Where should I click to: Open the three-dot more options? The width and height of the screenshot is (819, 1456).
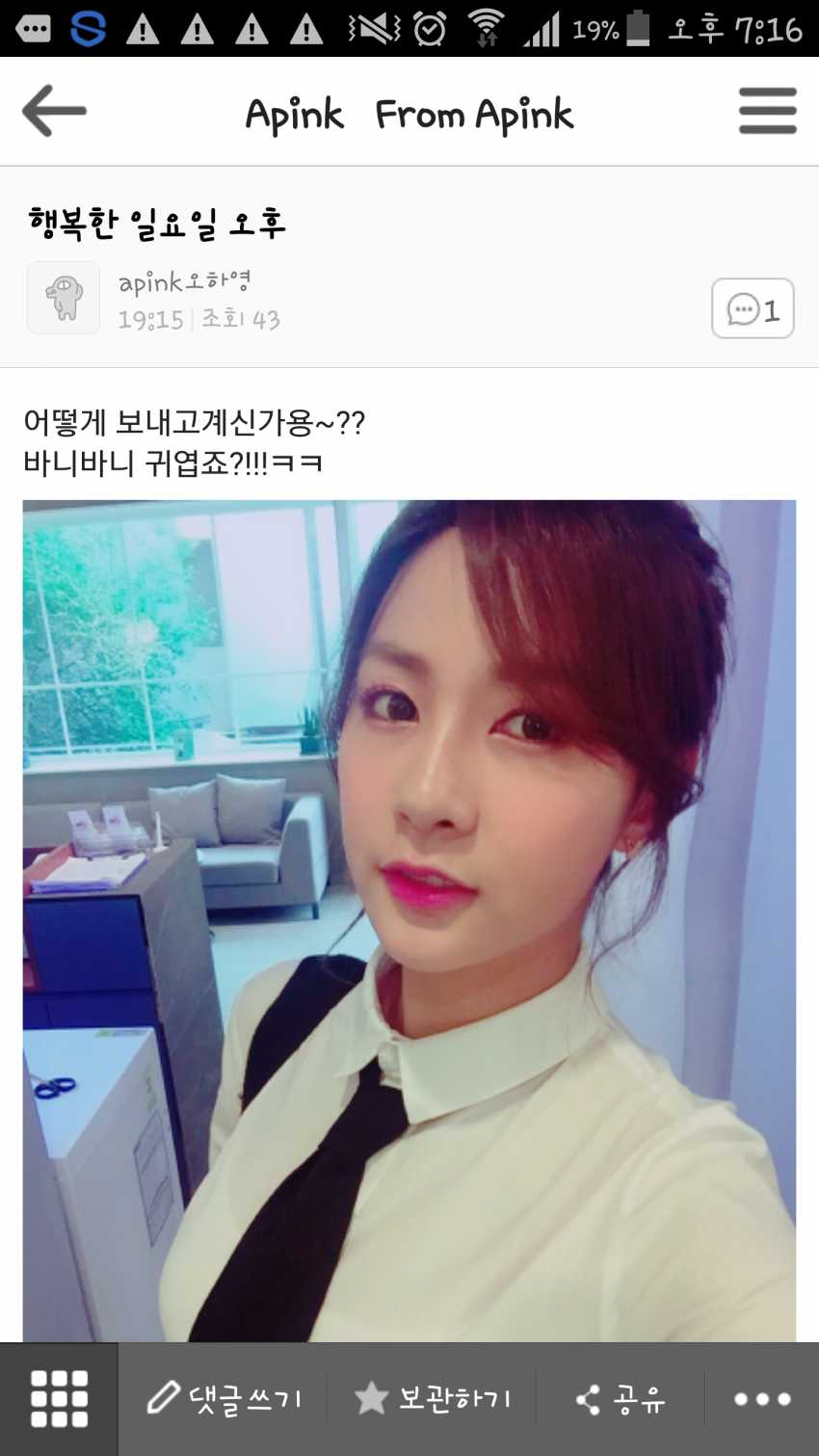tap(761, 1398)
